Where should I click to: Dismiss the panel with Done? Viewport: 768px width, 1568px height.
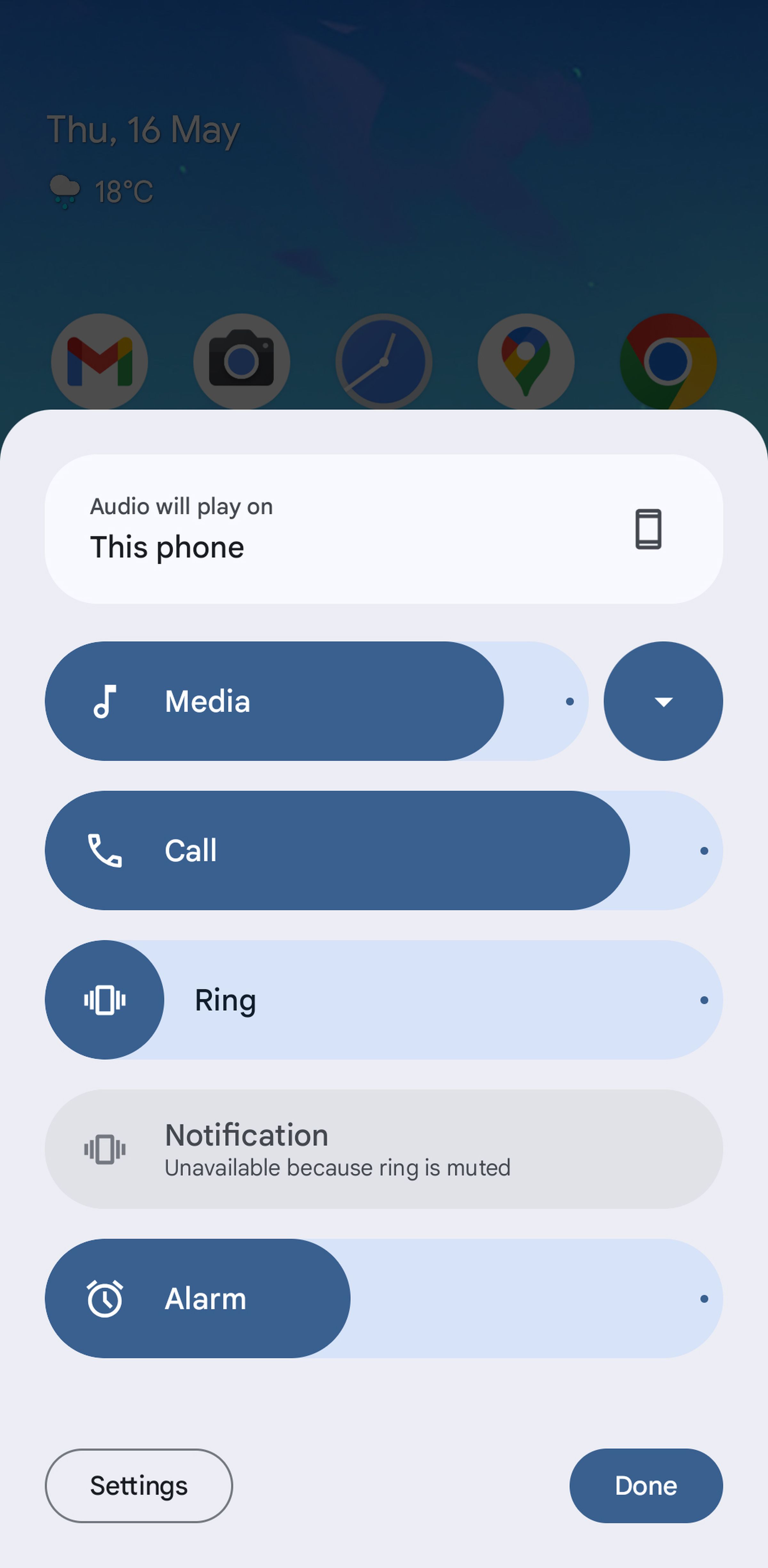pyautogui.click(x=646, y=1486)
